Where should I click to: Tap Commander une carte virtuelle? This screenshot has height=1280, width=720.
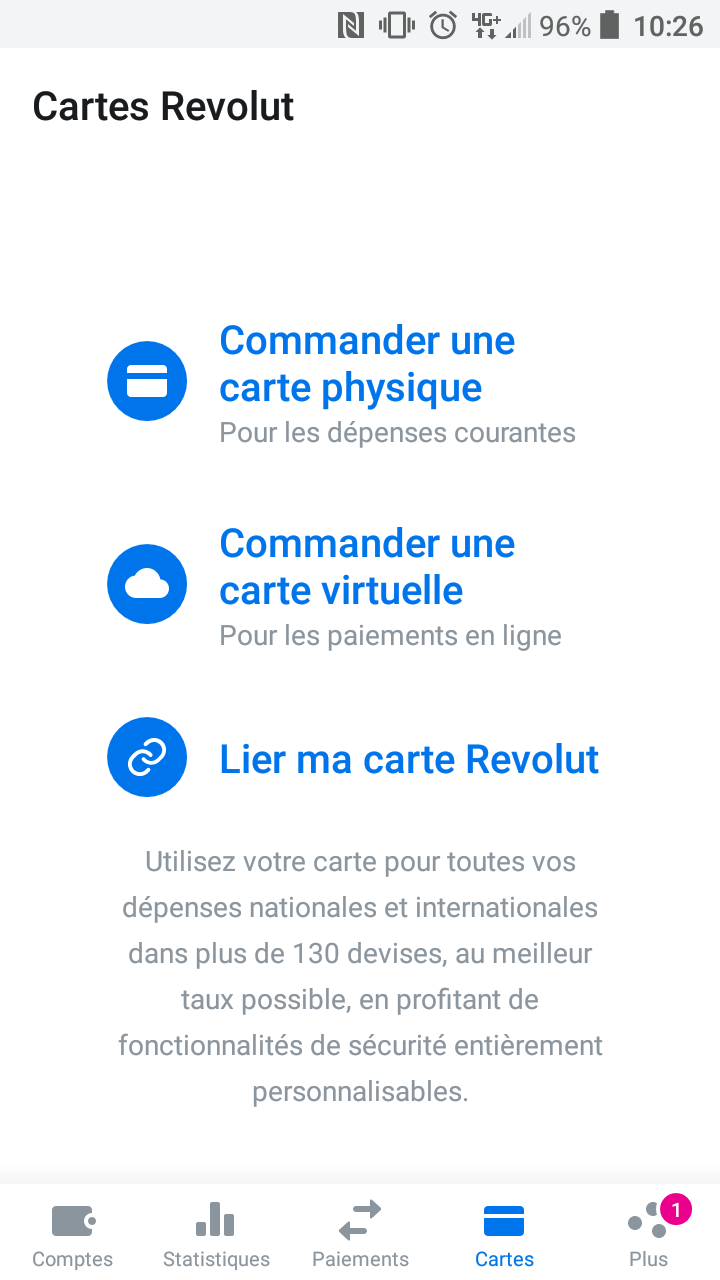coord(367,566)
